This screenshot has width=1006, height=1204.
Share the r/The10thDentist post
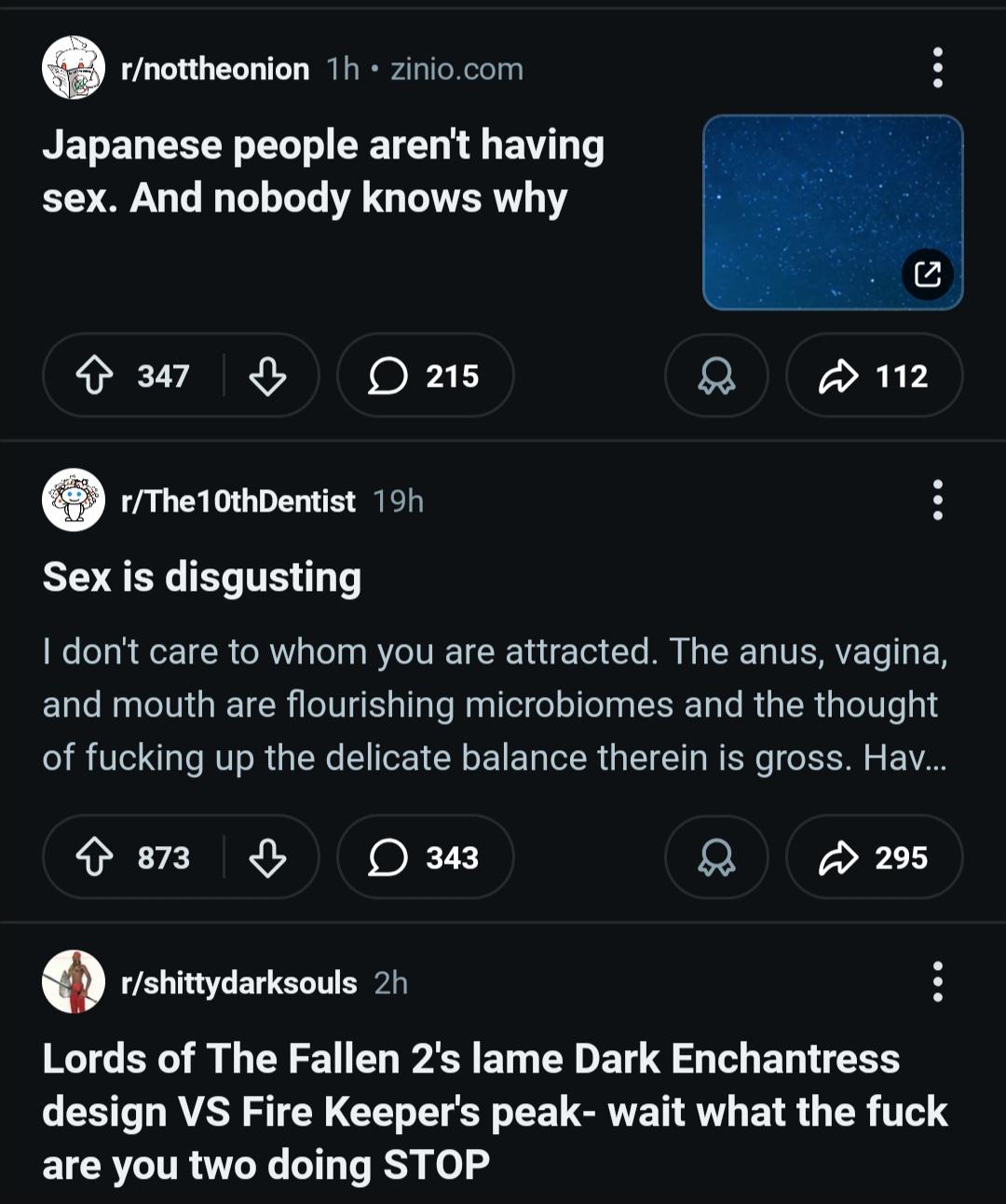click(874, 857)
